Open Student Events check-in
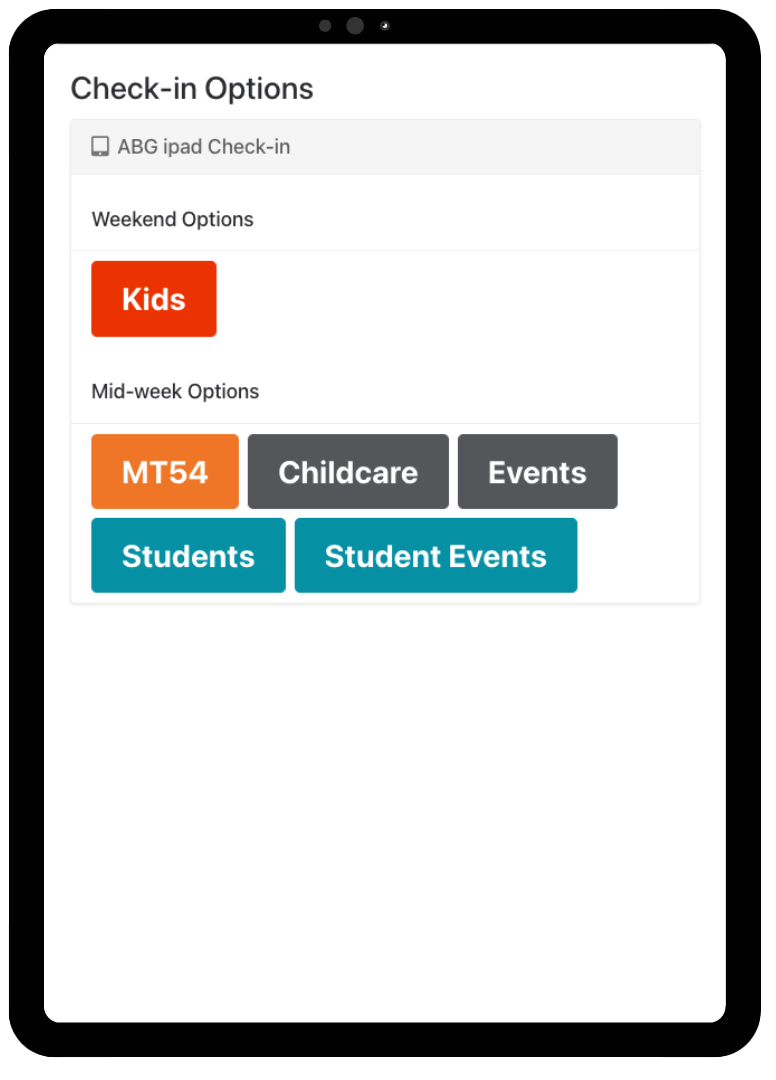The height and width of the screenshot is (1080, 776). coord(435,556)
